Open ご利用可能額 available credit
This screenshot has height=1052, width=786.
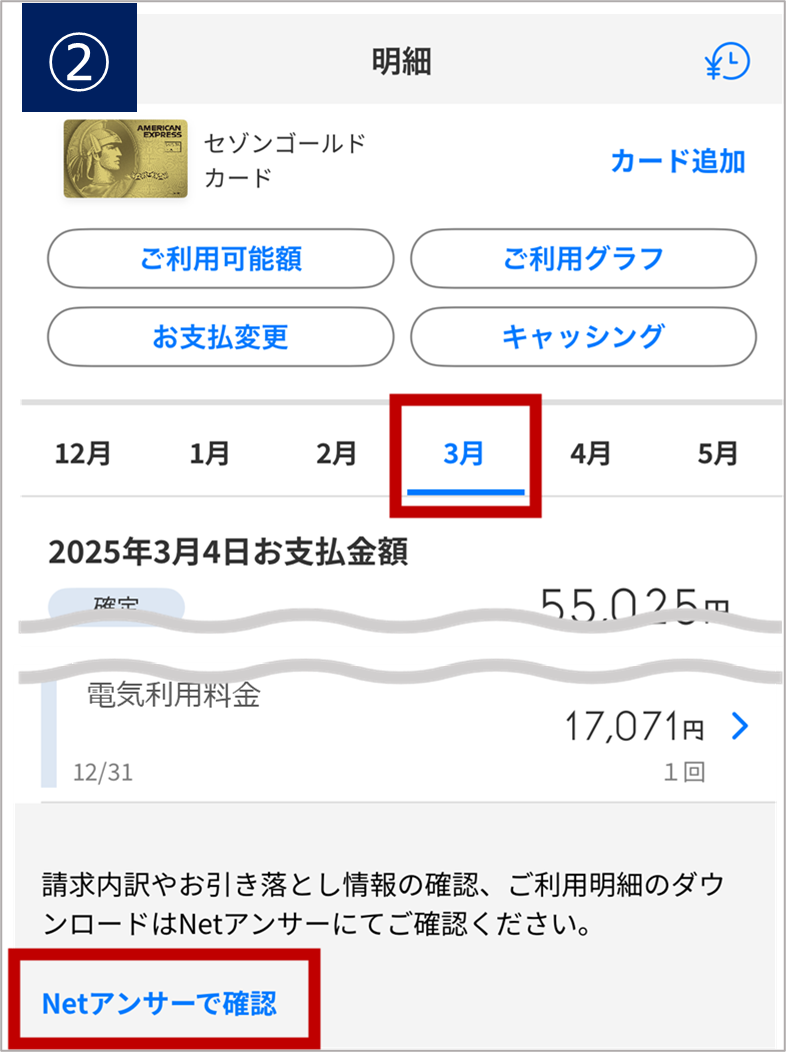coord(221,259)
